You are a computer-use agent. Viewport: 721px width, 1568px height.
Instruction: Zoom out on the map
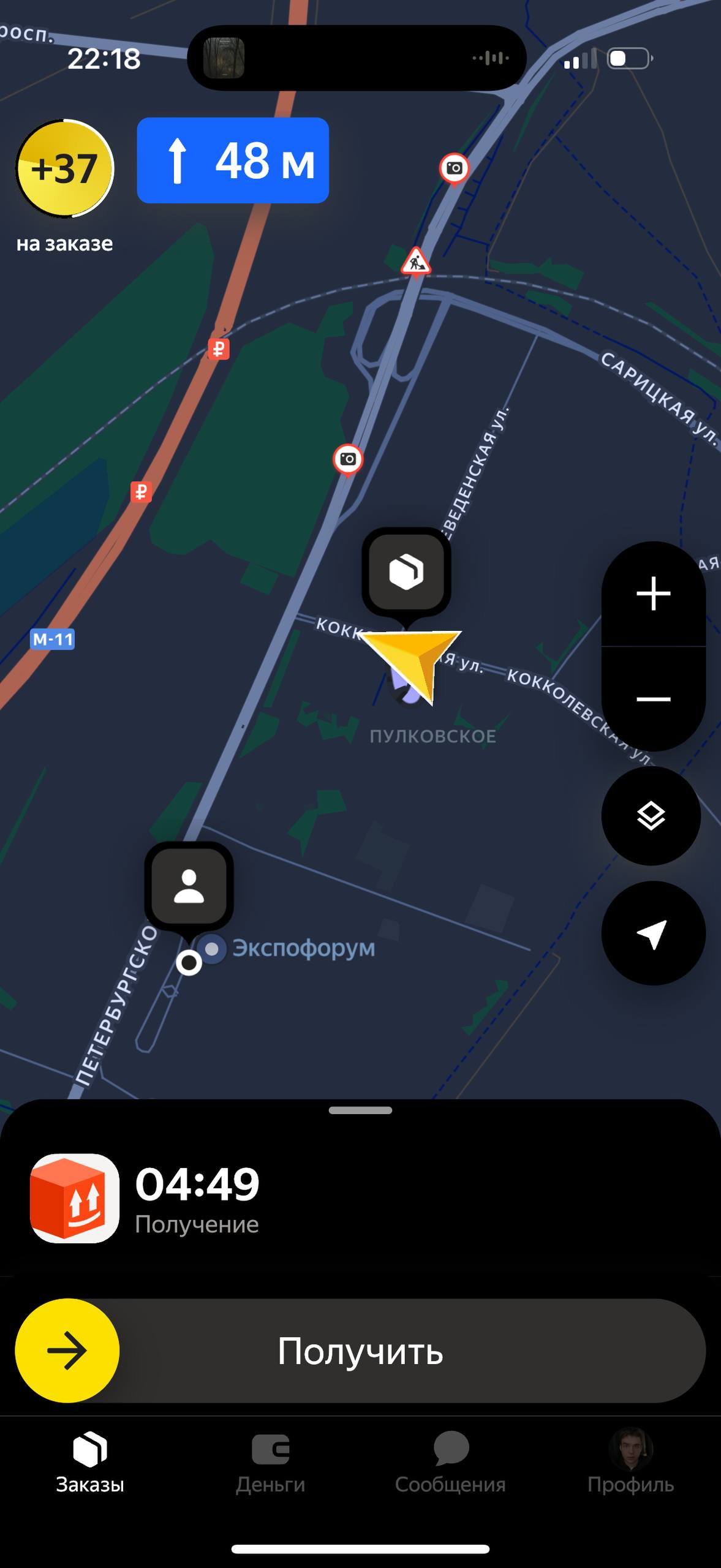[x=653, y=699]
